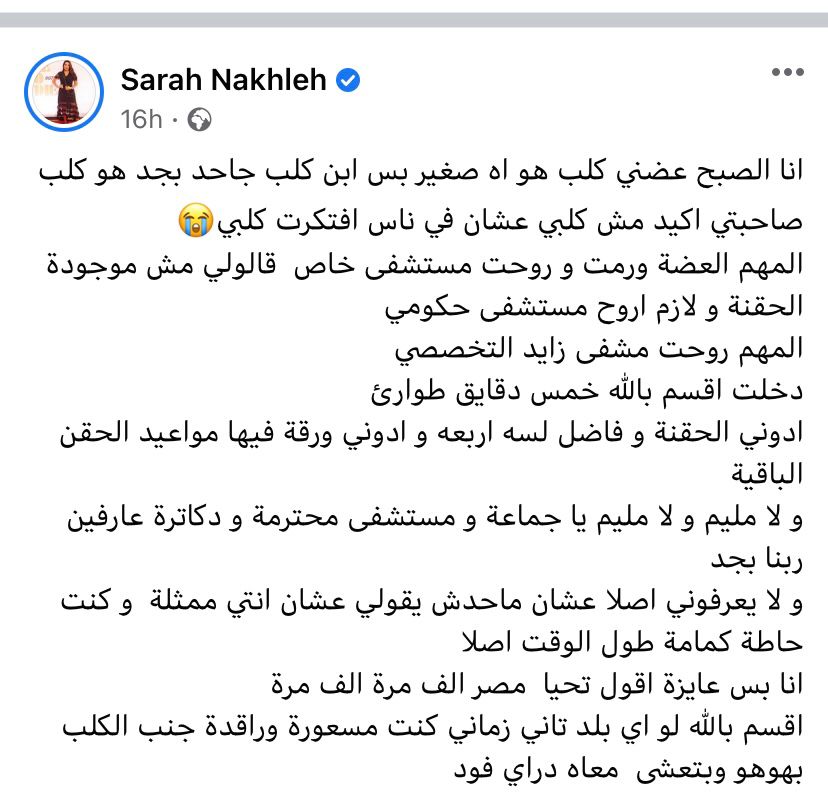Viewport: 828px width, 801px height.
Task: Open the 16h post timestamp
Action: 140,119
